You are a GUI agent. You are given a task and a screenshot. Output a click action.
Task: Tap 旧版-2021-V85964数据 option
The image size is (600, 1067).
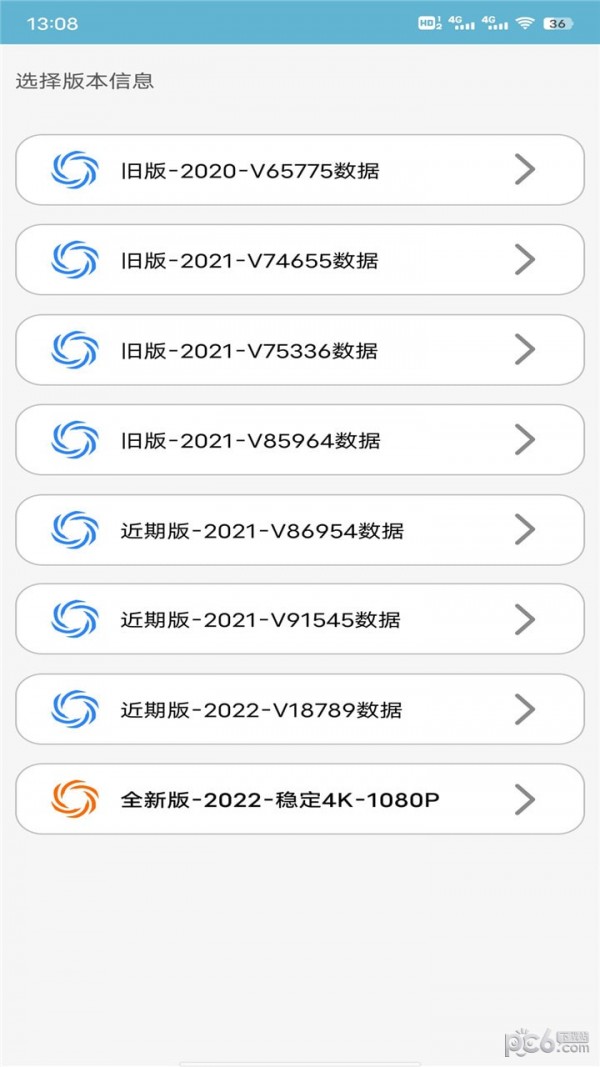click(299, 440)
